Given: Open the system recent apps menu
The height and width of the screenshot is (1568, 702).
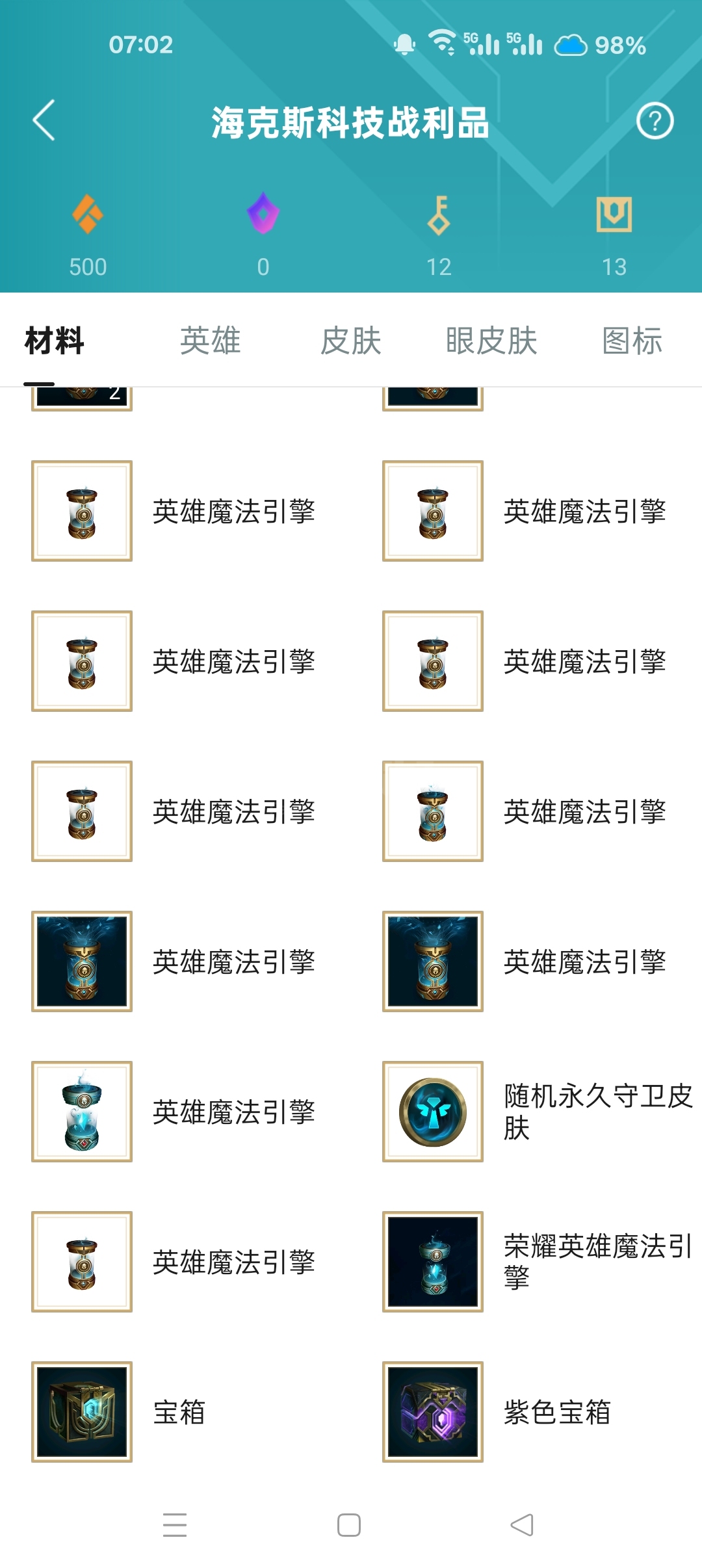Looking at the screenshot, I should (175, 1525).
